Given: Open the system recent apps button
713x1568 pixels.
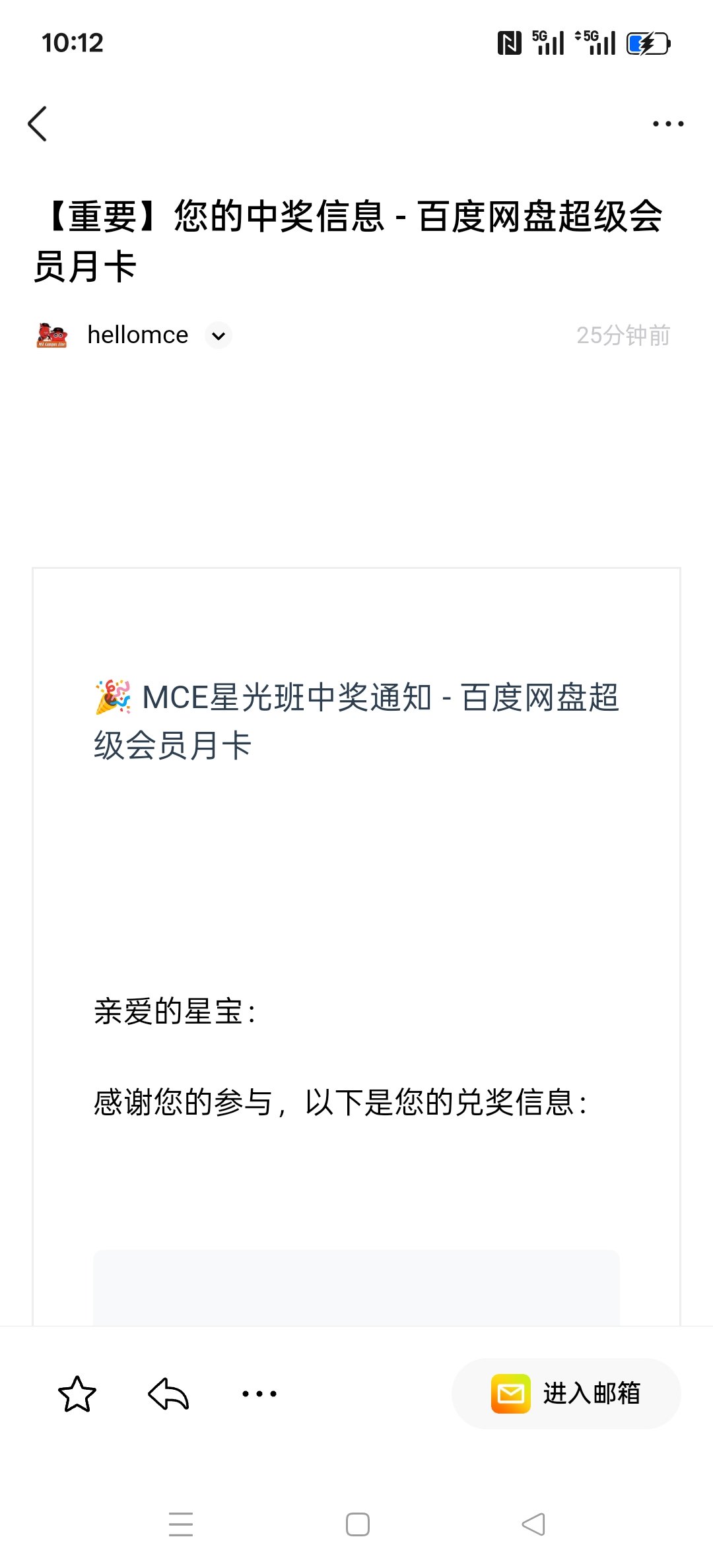Looking at the screenshot, I should [x=181, y=1524].
